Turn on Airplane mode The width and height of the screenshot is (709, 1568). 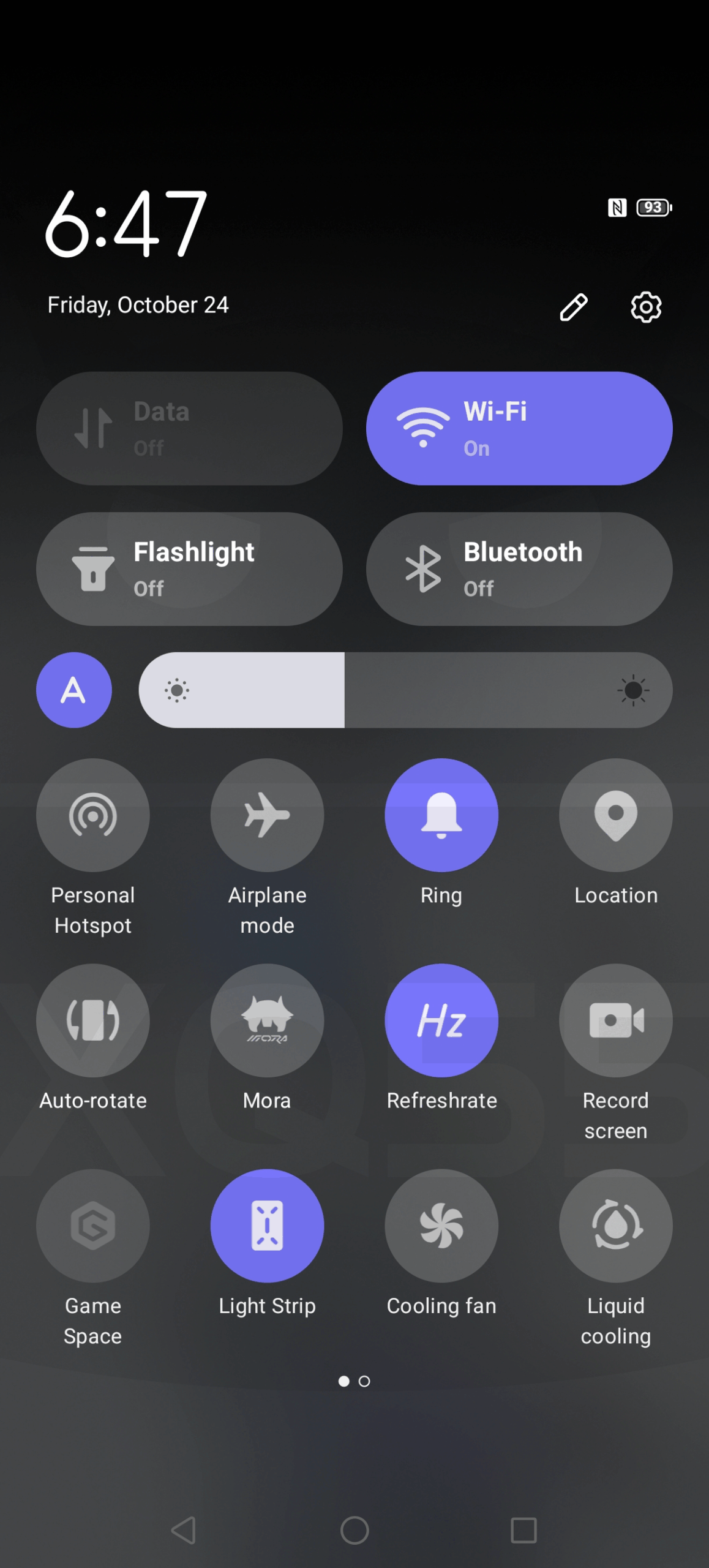267,815
